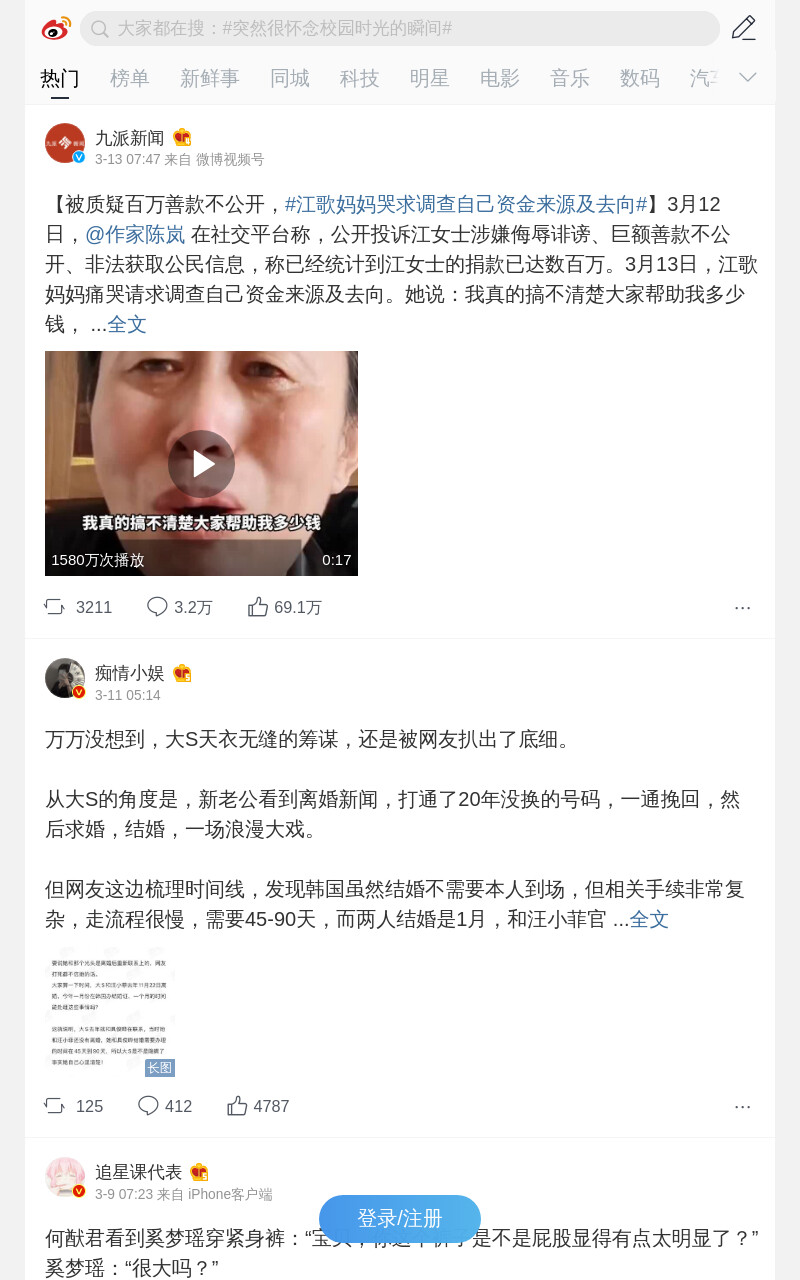Repost the 九派新闻 post

[78, 607]
